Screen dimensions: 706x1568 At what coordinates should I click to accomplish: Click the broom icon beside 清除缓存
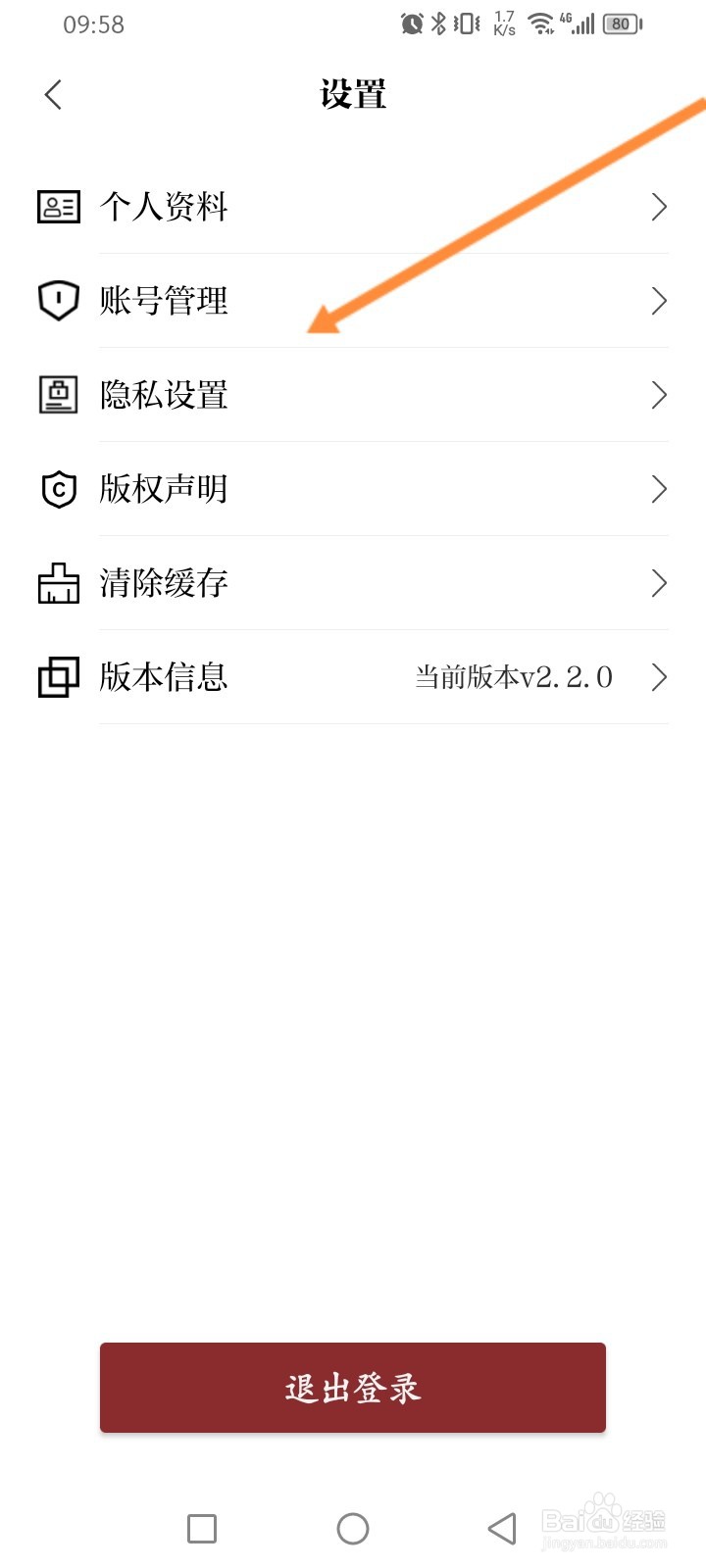(x=58, y=582)
